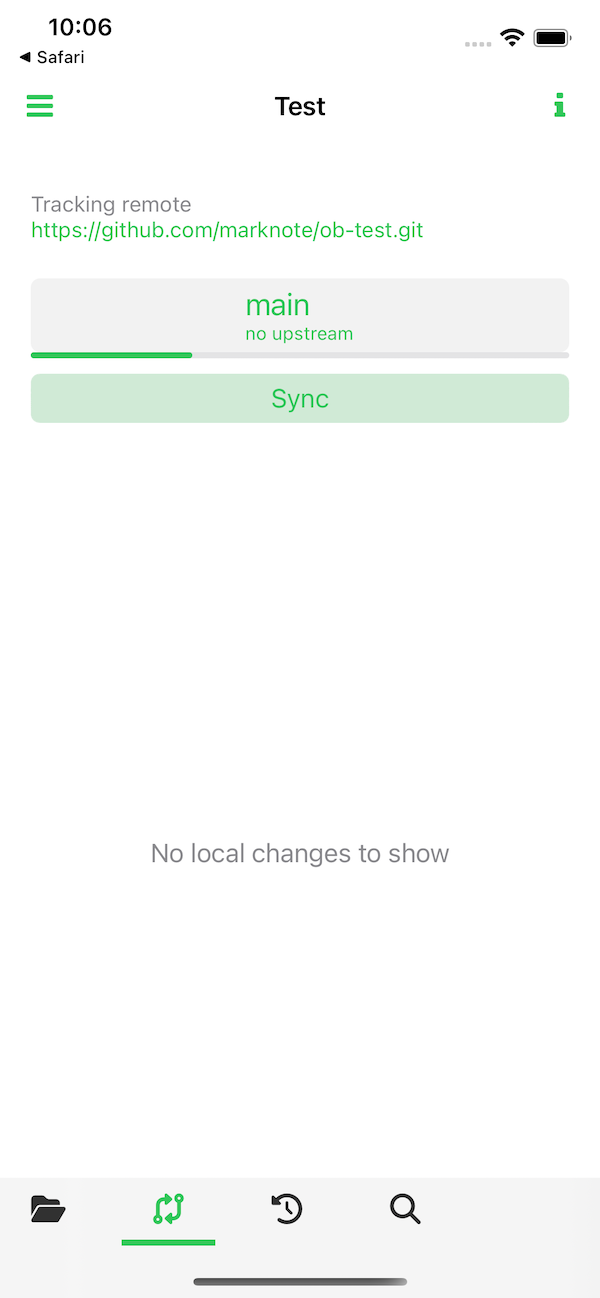The image size is (600, 1298).
Task: Select the main branch button
Action: pos(300,315)
